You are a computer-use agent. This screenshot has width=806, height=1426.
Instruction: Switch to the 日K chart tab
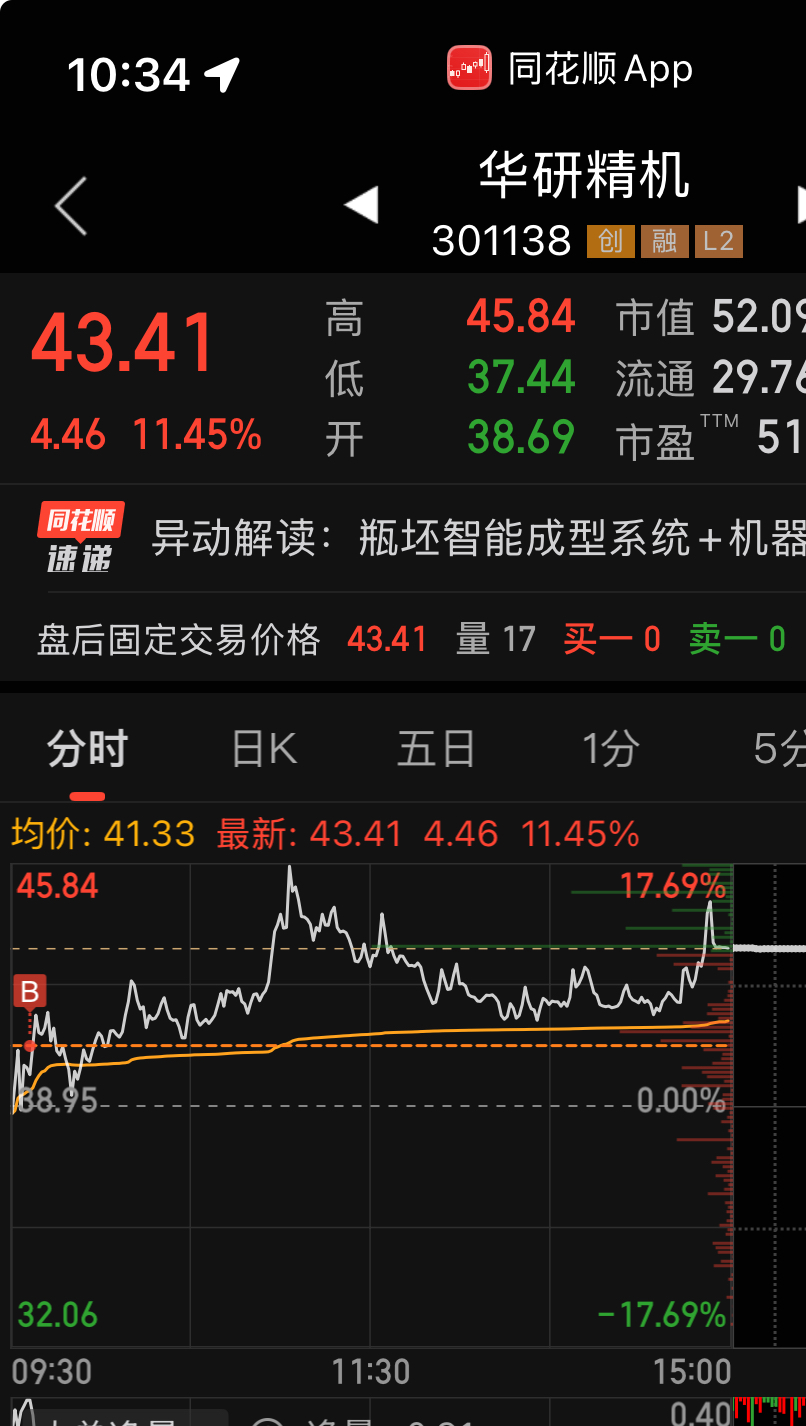click(x=264, y=749)
